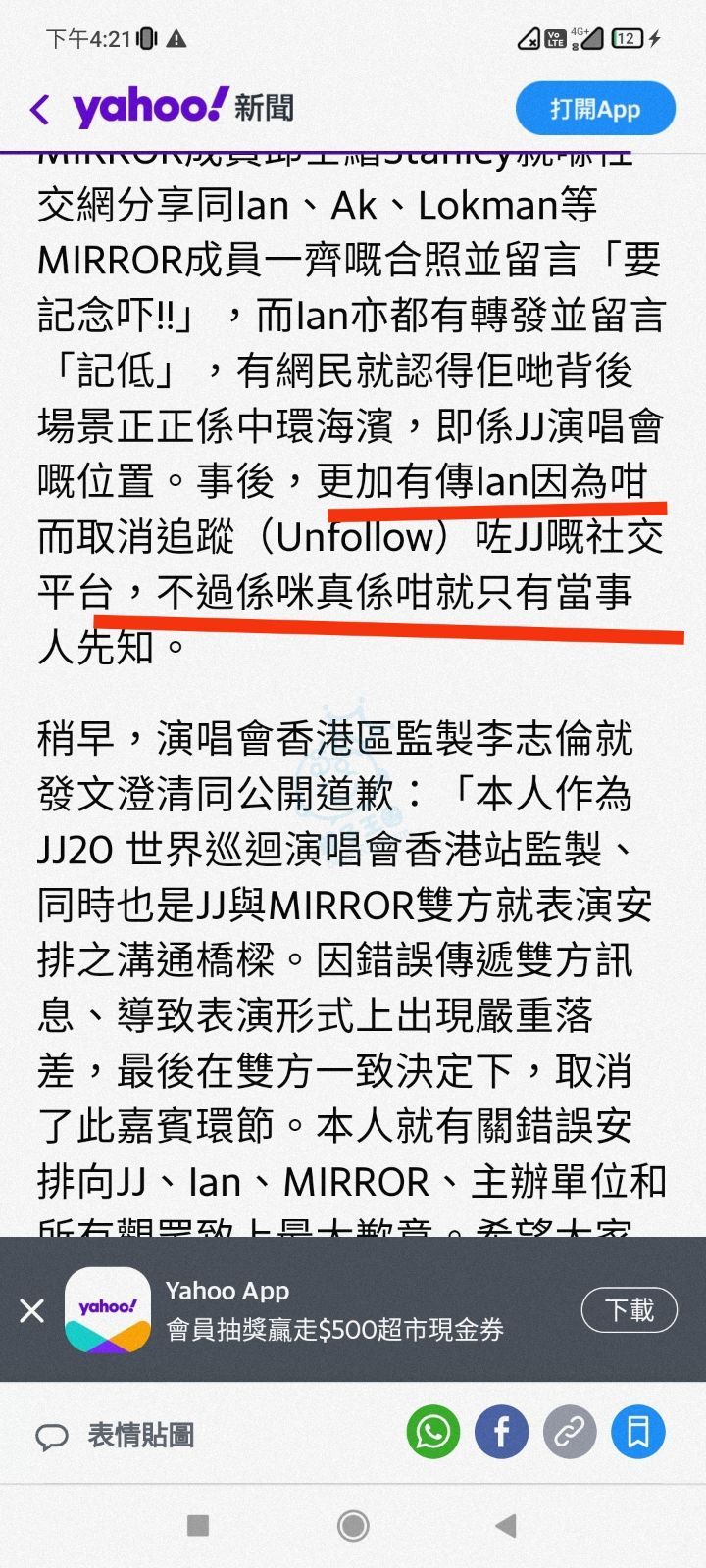Share the article via WhatsApp
The image size is (706, 1568).
[433, 1432]
